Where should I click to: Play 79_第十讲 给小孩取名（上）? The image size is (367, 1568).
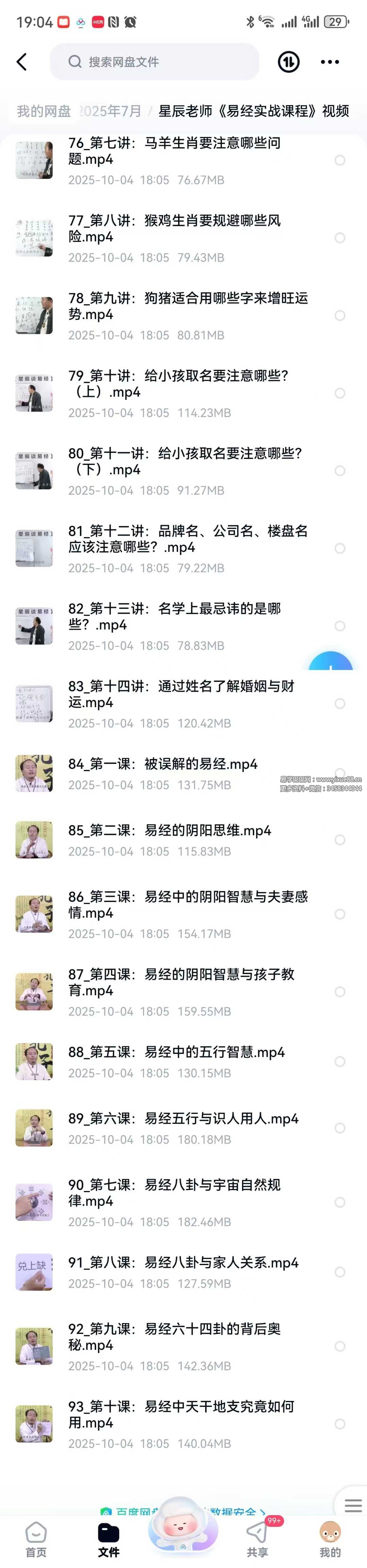click(x=178, y=384)
